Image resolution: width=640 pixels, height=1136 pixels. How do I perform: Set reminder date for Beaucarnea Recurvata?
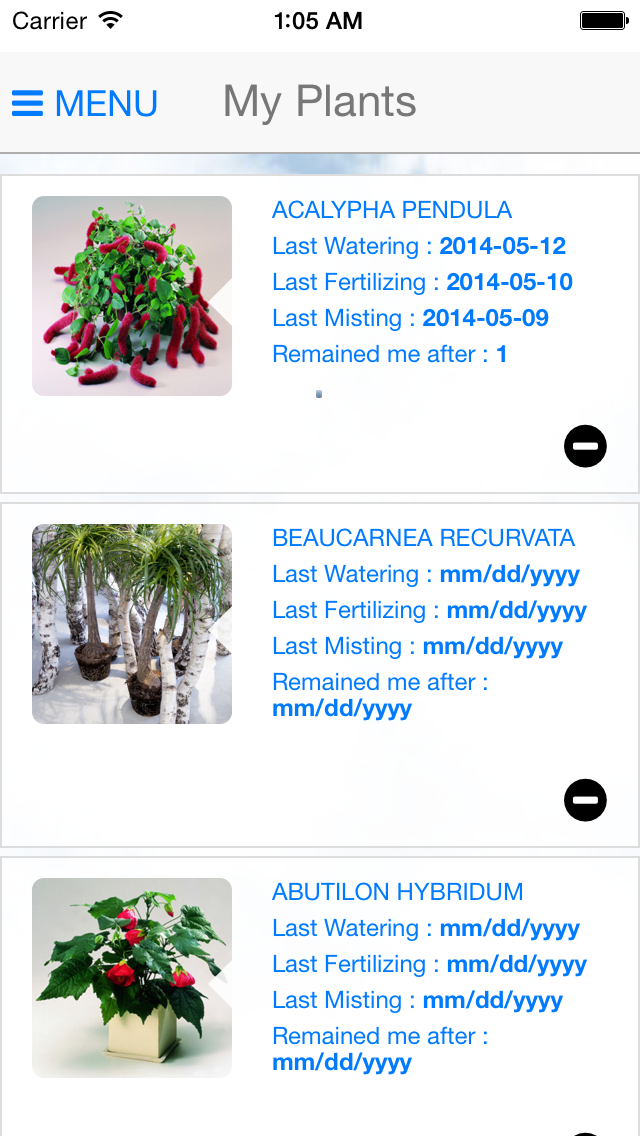[x=342, y=709]
